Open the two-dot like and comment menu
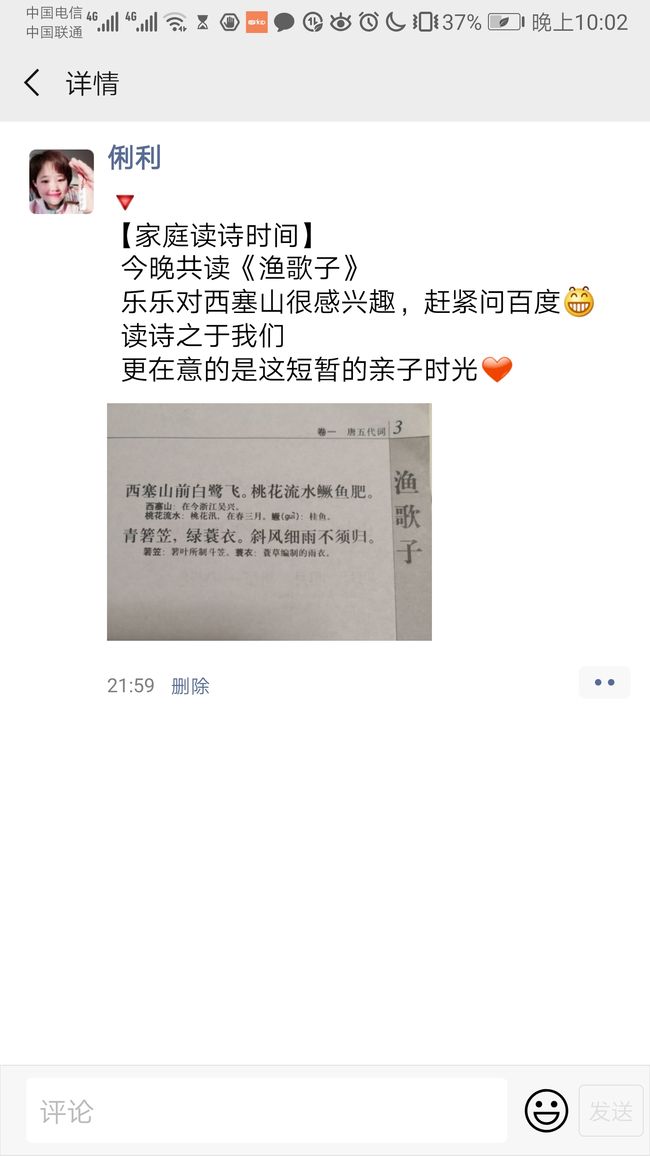 [604, 683]
